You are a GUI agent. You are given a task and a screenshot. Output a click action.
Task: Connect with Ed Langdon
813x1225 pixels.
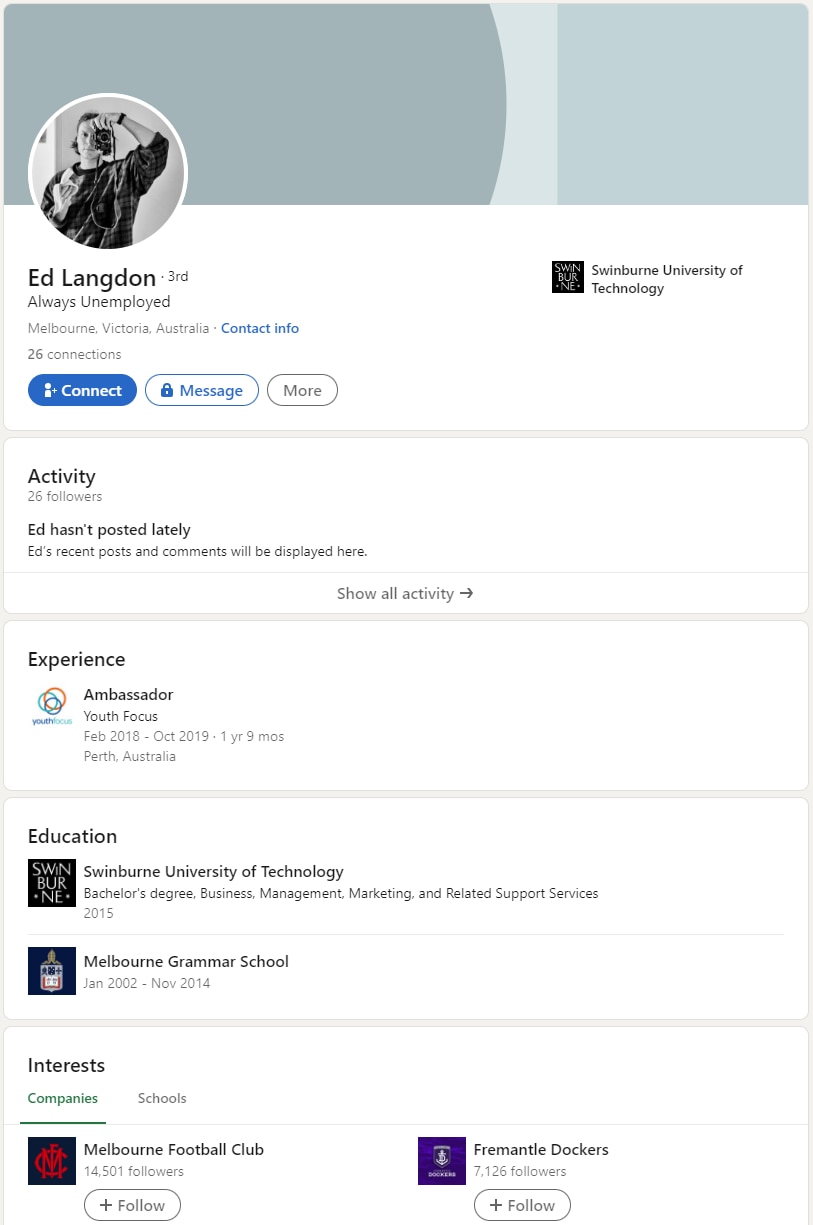tap(82, 390)
